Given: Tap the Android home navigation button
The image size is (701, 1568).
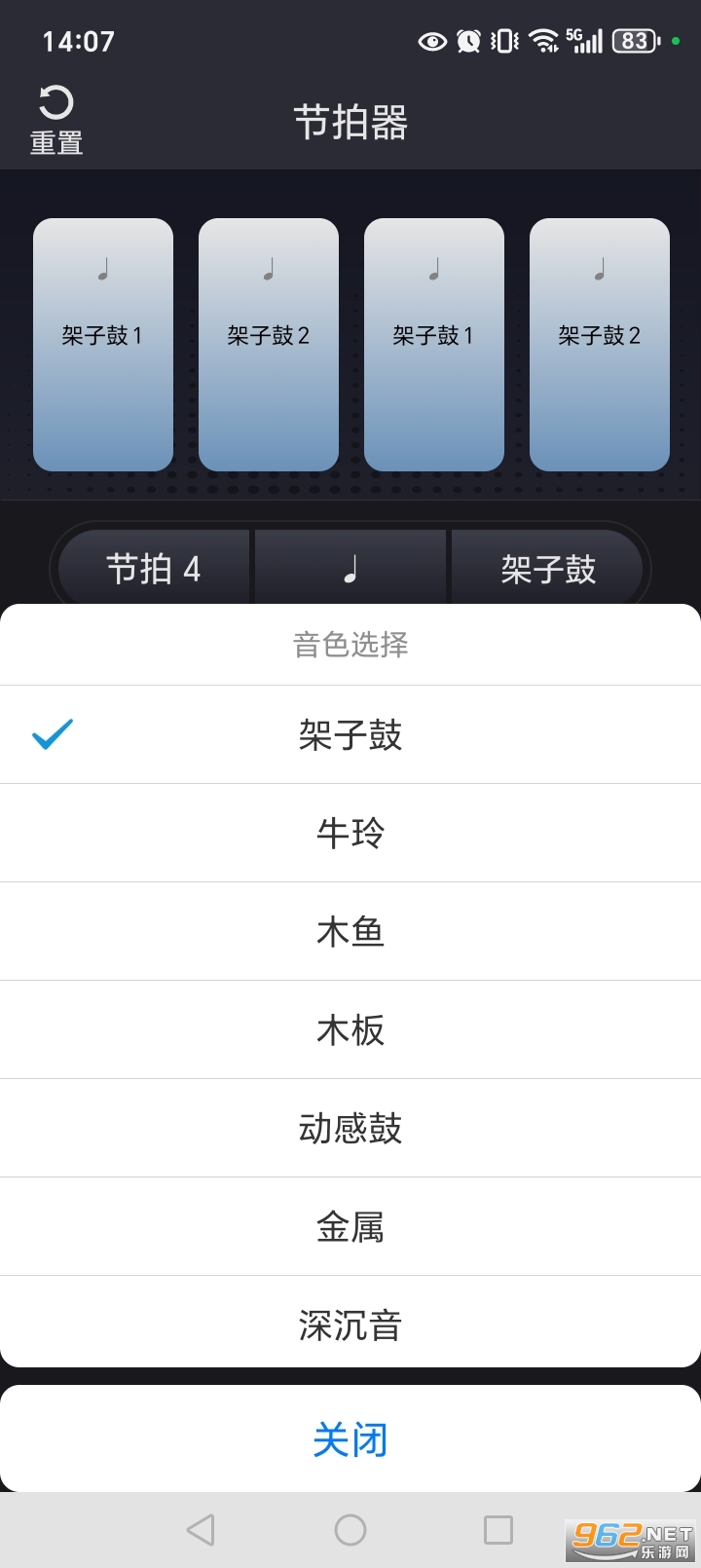Looking at the screenshot, I should pos(350,1529).
